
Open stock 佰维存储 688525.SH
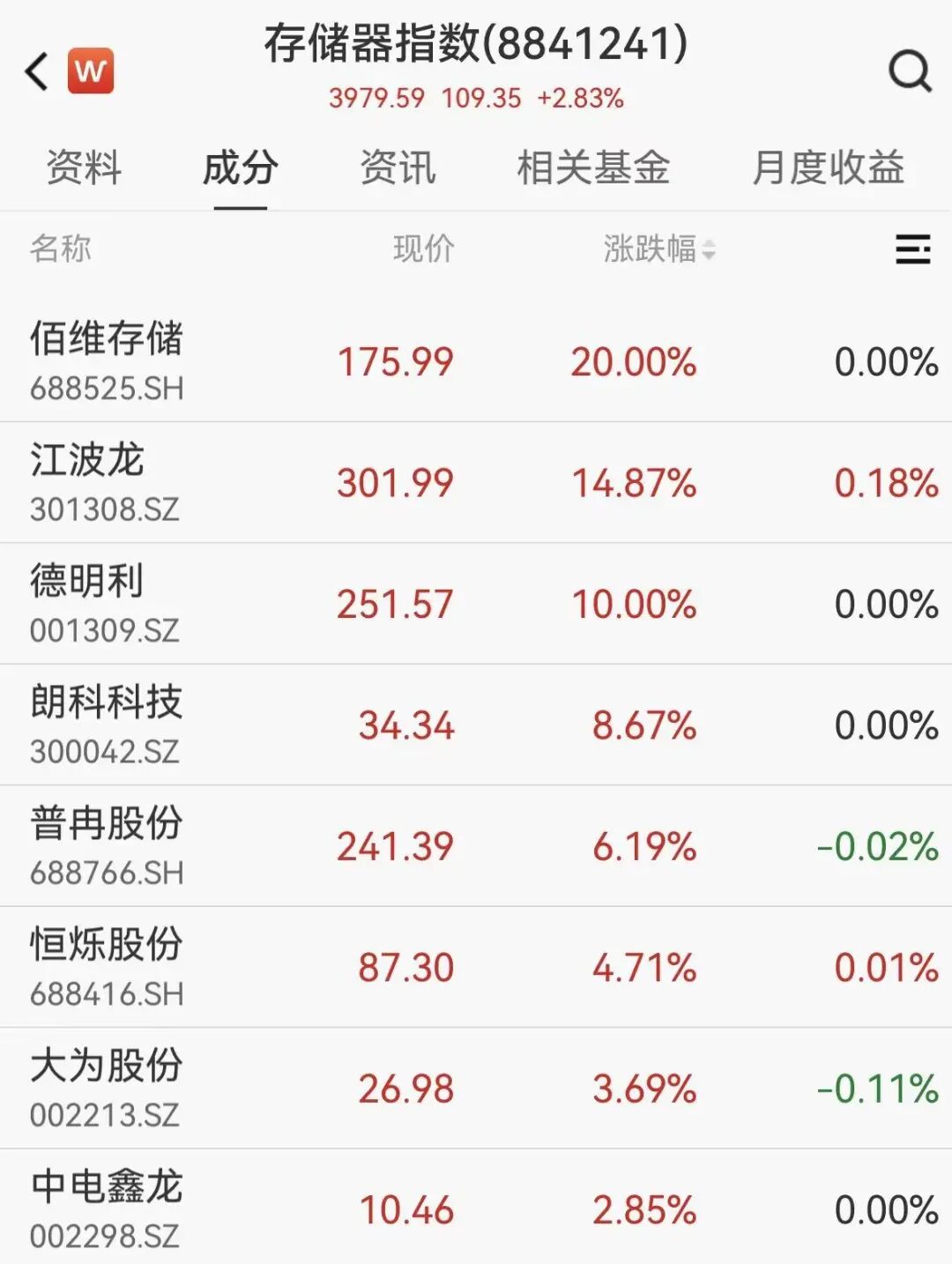pos(107,361)
